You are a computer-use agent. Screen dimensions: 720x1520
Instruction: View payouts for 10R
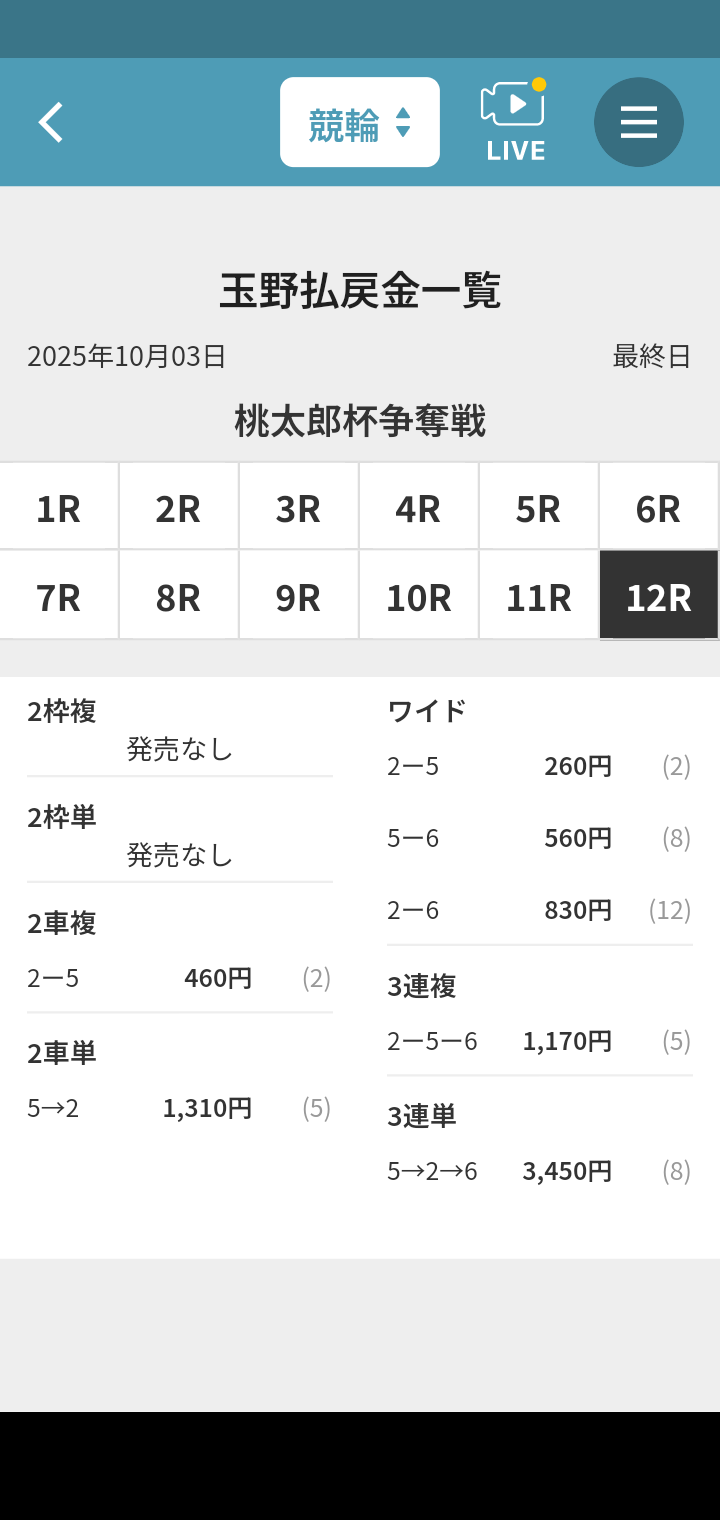419,597
